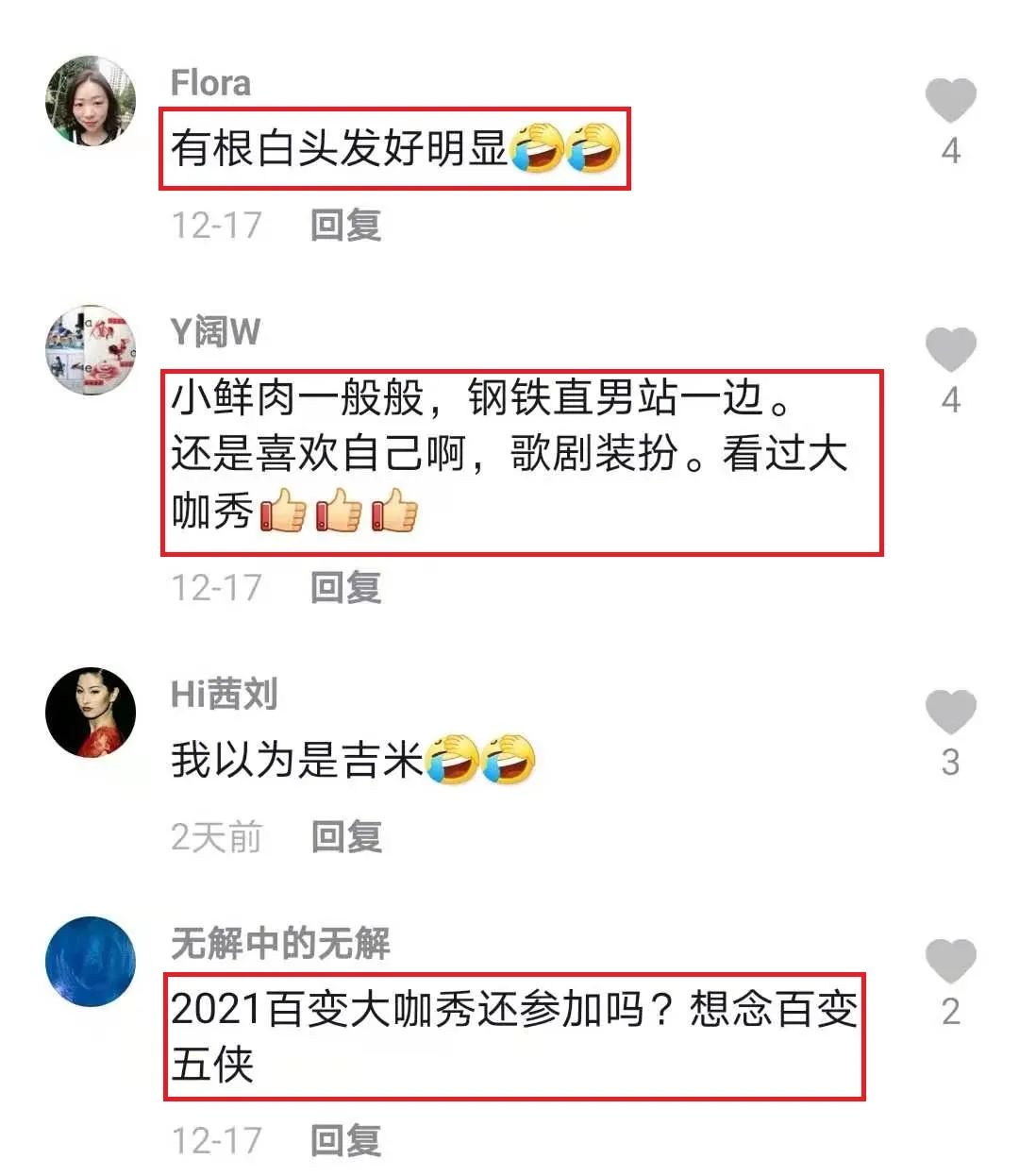Tap 回复 under 无解中的无解's comment
1019x1176 pixels.
tap(345, 1140)
